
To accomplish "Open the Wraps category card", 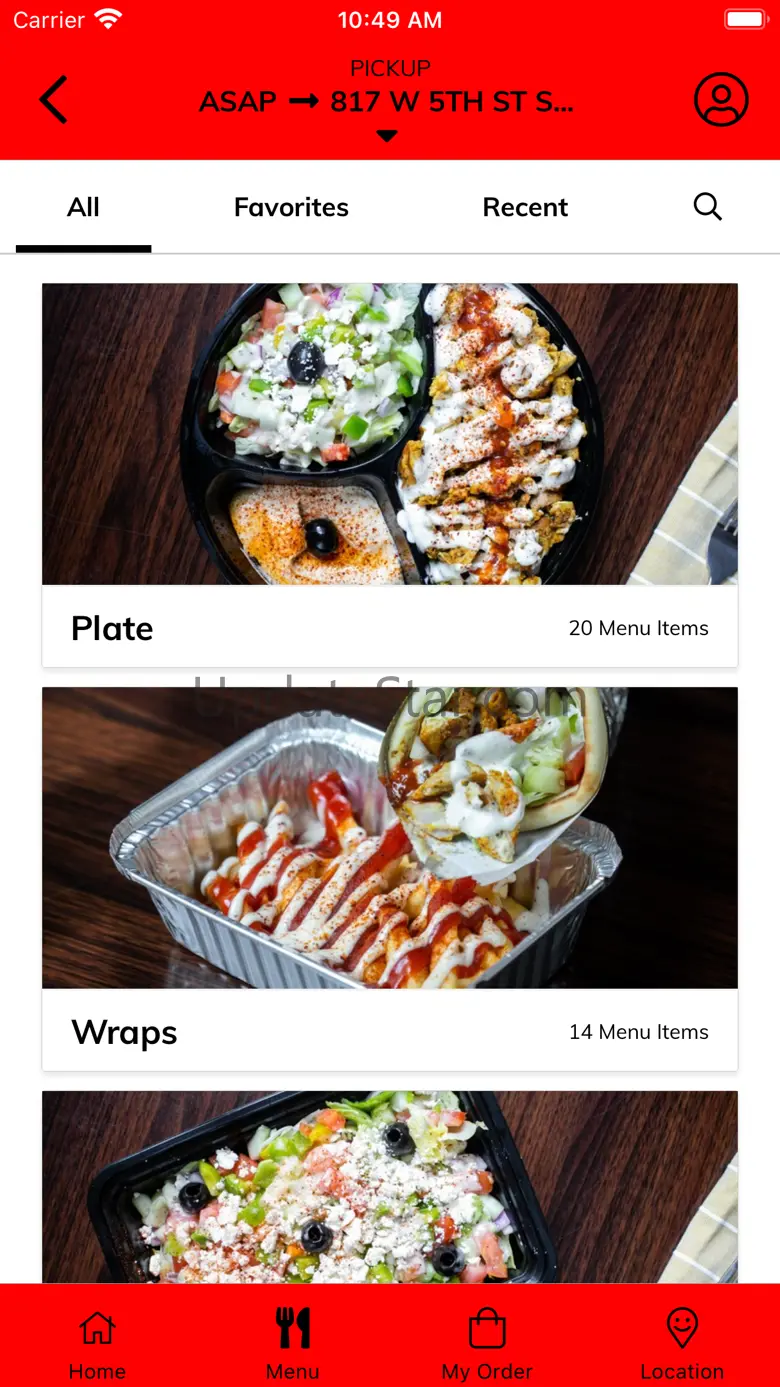I will pos(390,878).
